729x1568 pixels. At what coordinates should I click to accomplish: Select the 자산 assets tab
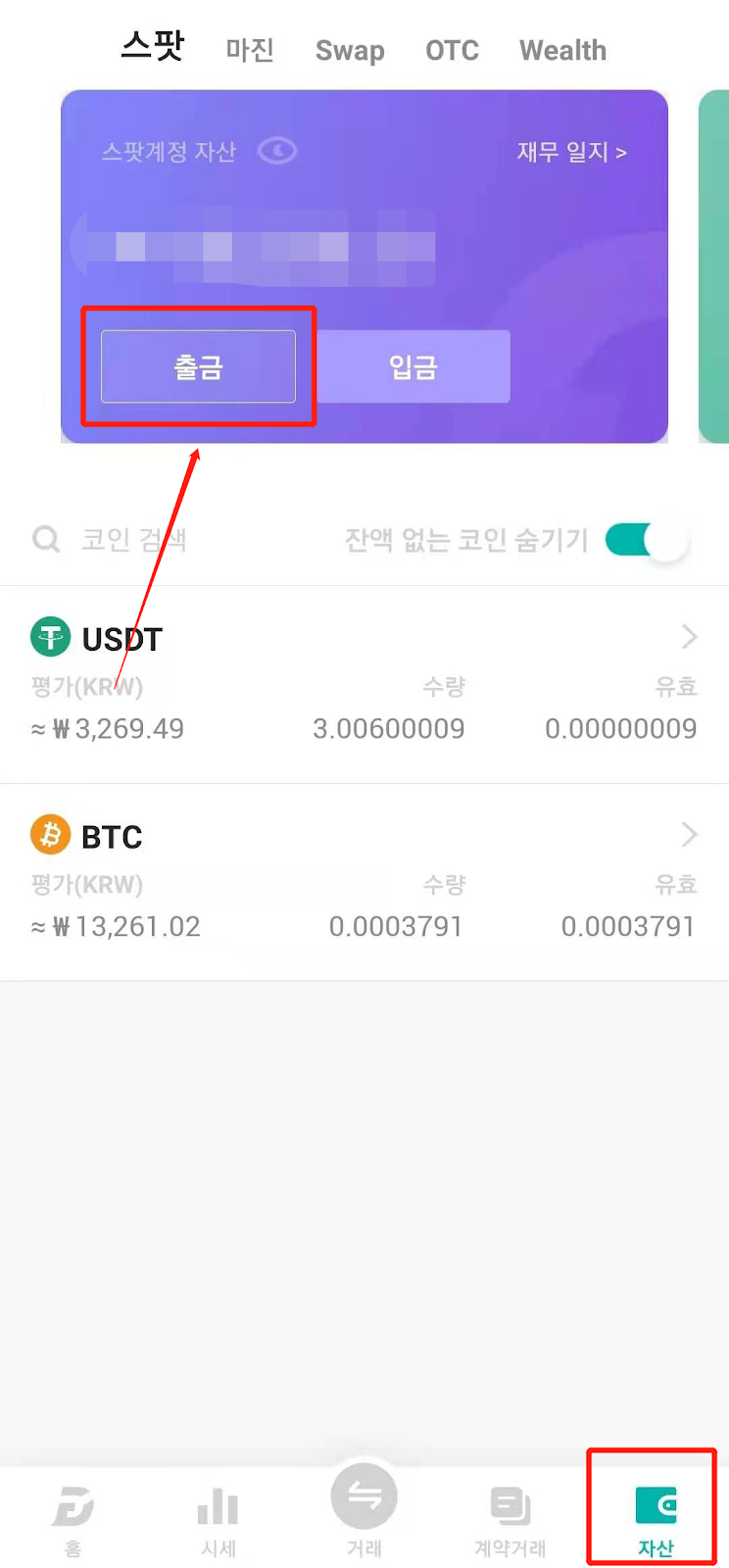click(656, 1521)
